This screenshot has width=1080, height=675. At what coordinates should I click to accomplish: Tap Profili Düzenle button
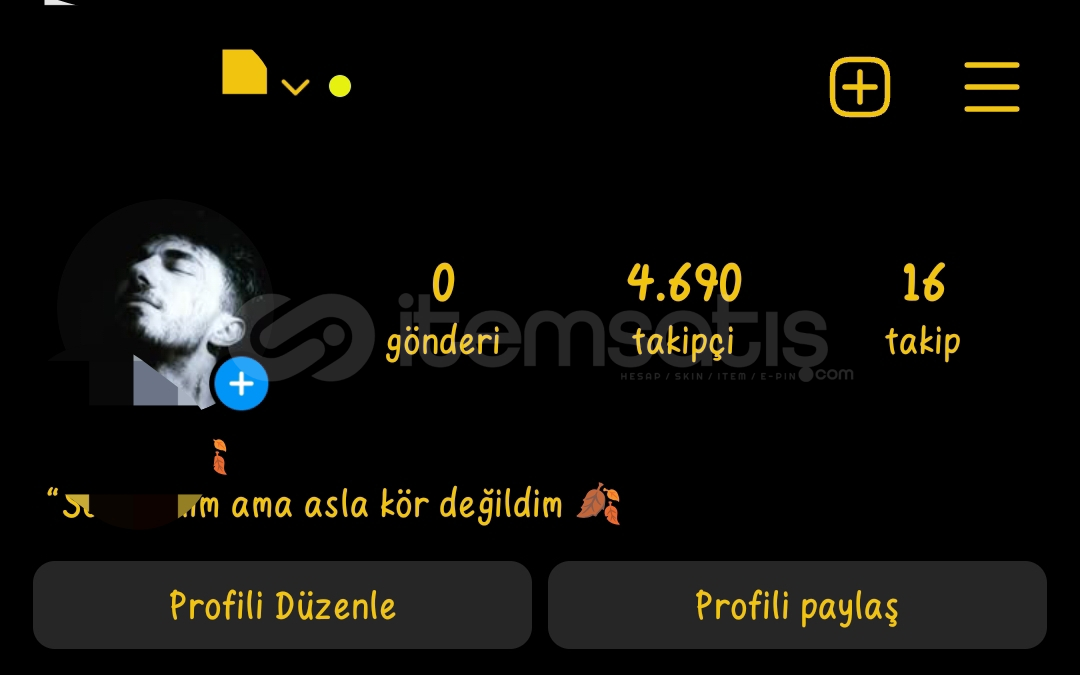click(x=282, y=605)
